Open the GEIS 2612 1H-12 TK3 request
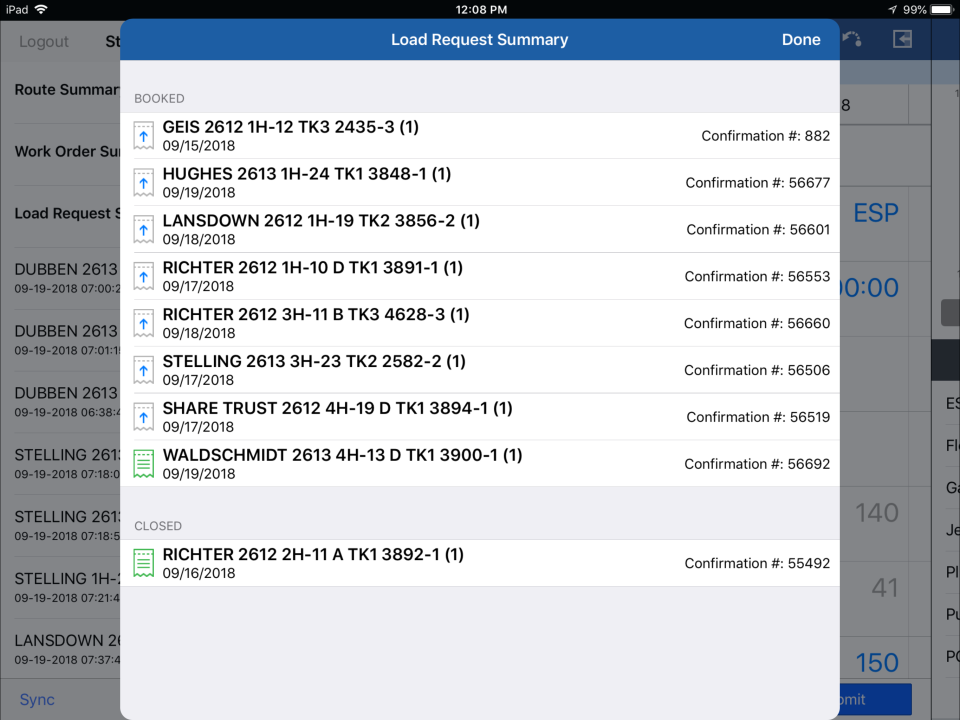Viewport: 960px width, 720px height. click(x=480, y=136)
